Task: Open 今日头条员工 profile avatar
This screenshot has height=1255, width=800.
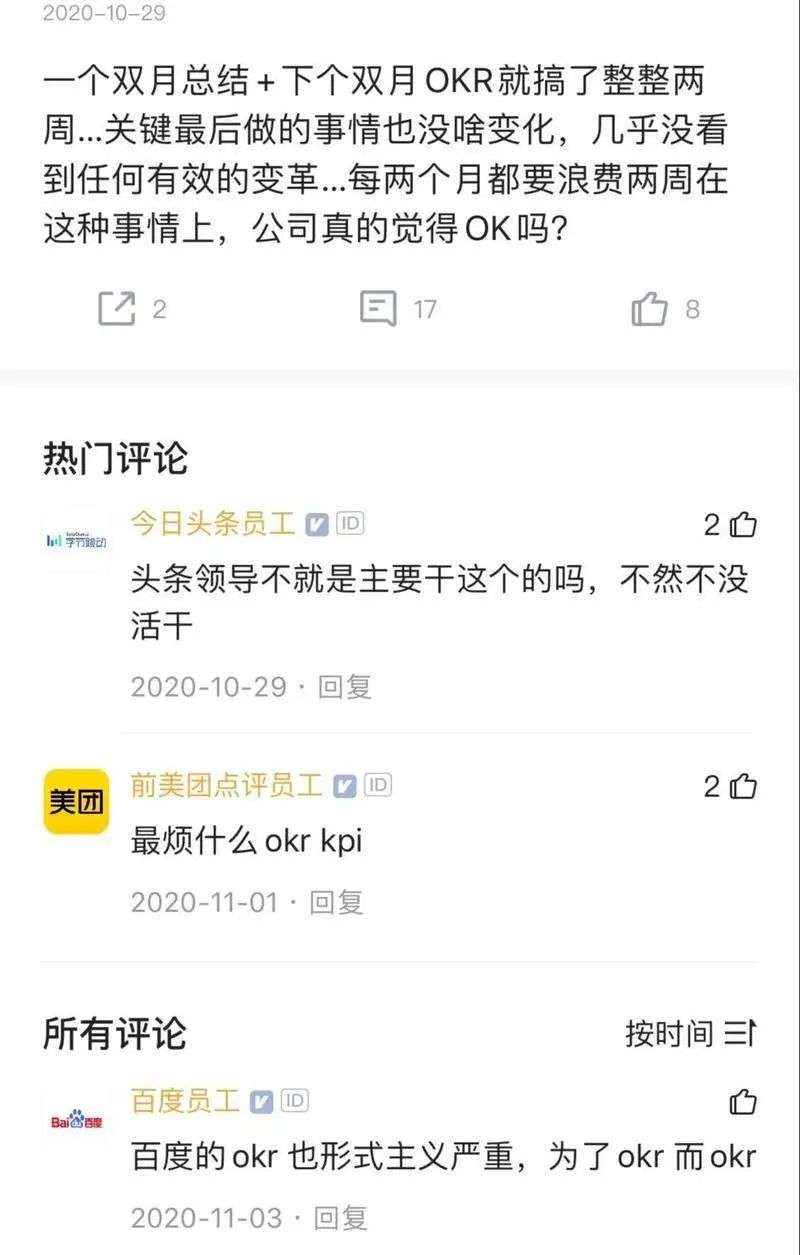Action: pos(77,541)
